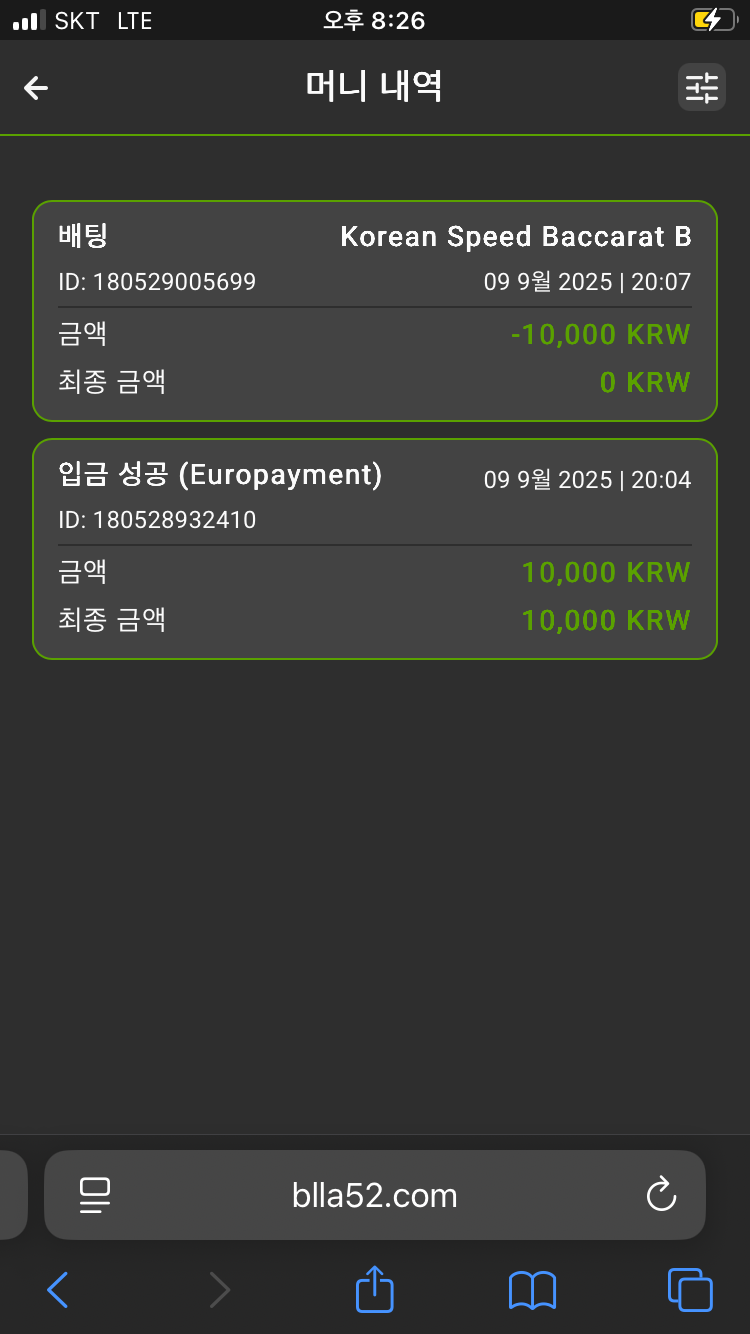This screenshot has width=750, height=1334.
Task: Open Safari bookmarks
Action: coord(532,1290)
